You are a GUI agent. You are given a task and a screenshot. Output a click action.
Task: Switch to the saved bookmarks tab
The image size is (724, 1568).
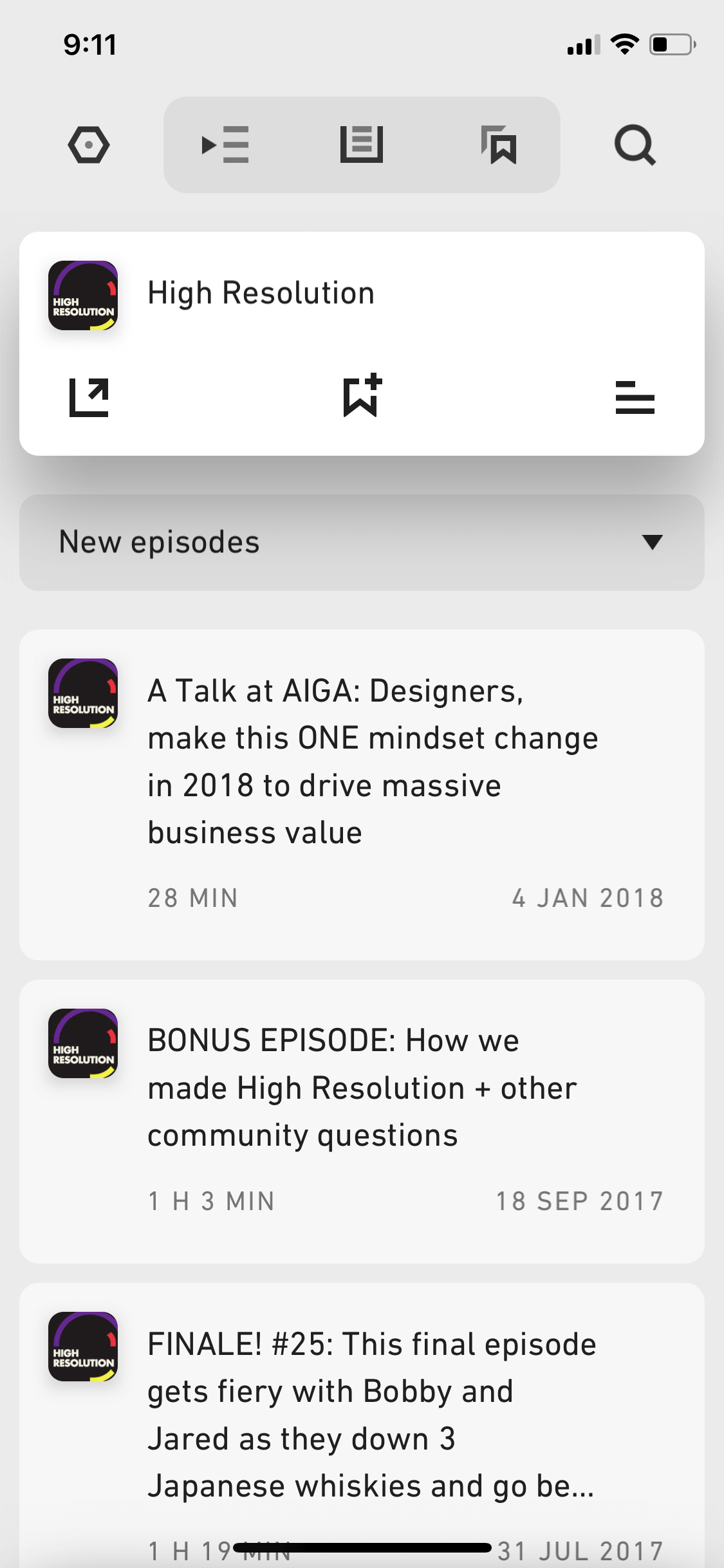point(499,145)
